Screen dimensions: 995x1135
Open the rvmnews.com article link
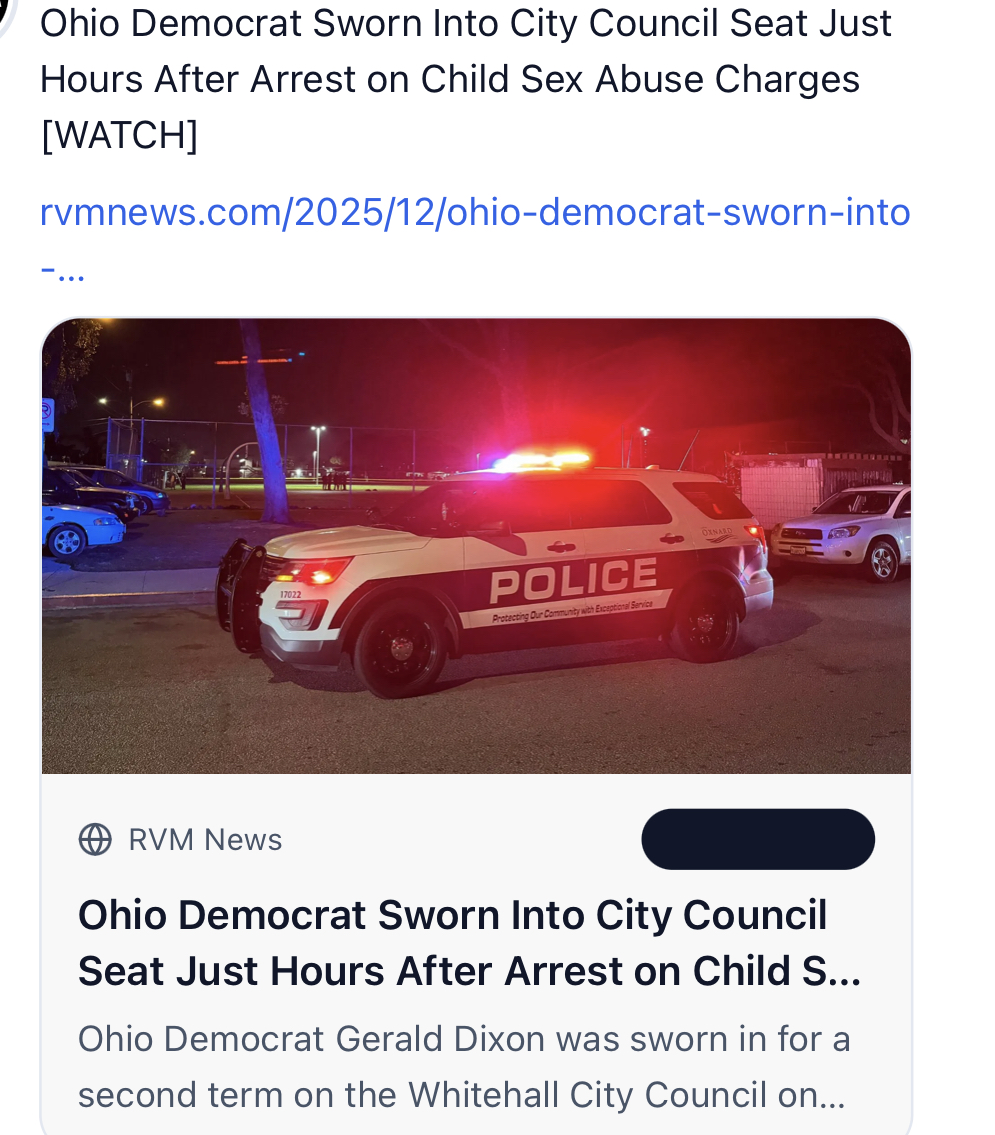pyautogui.click(x=474, y=213)
